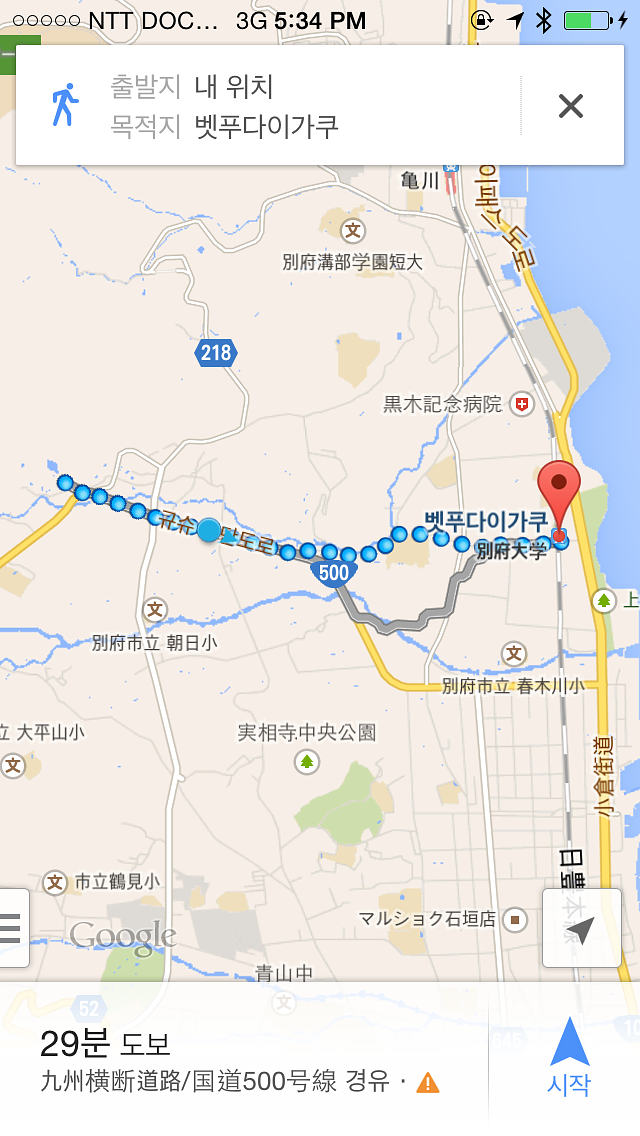The image size is (640, 1136).
Task: Open the 29분 도보 route details
Action: coord(240,1060)
